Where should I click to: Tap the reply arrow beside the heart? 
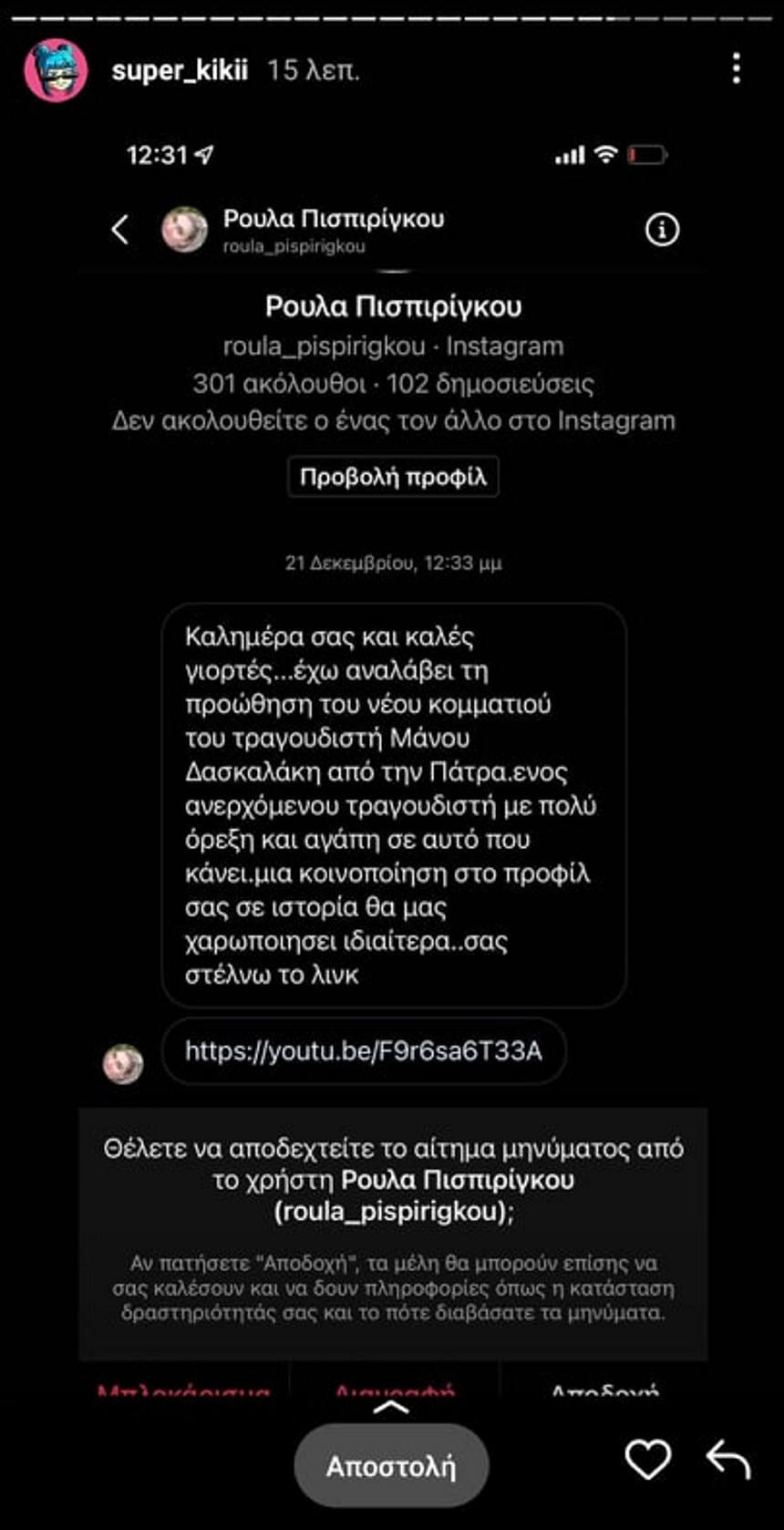point(727,1460)
